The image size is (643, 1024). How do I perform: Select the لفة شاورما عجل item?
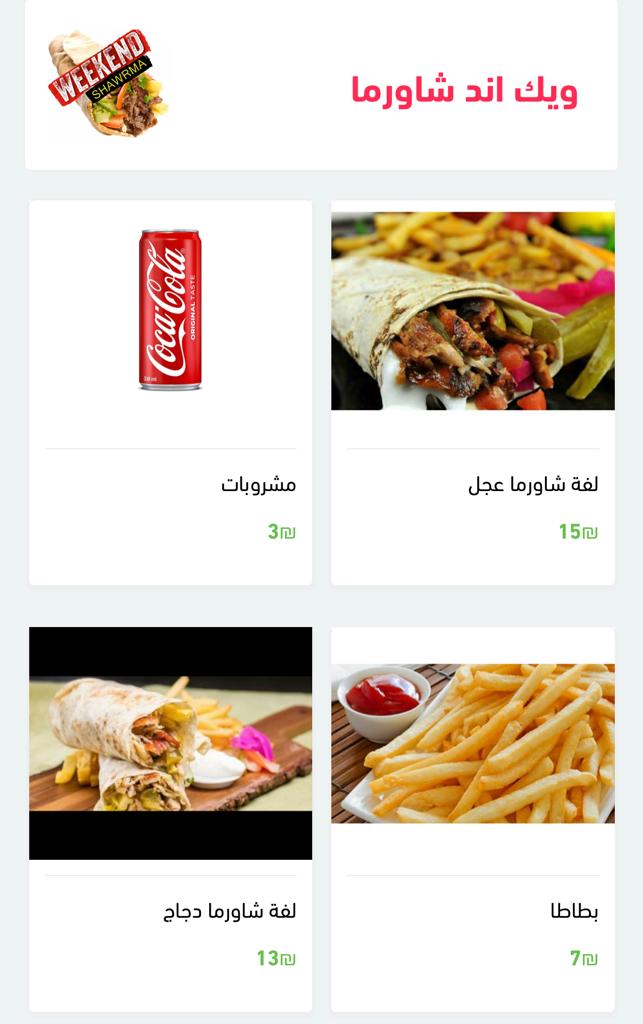(472, 392)
